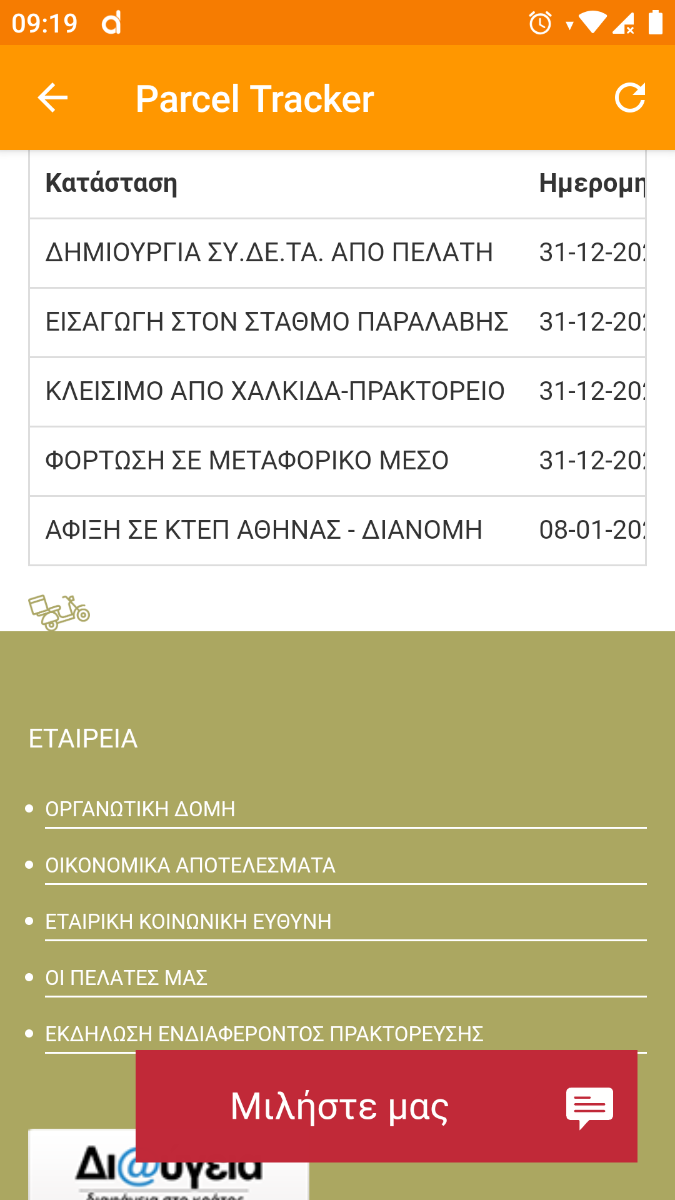Refresh the parcel tracking page

coord(629,98)
